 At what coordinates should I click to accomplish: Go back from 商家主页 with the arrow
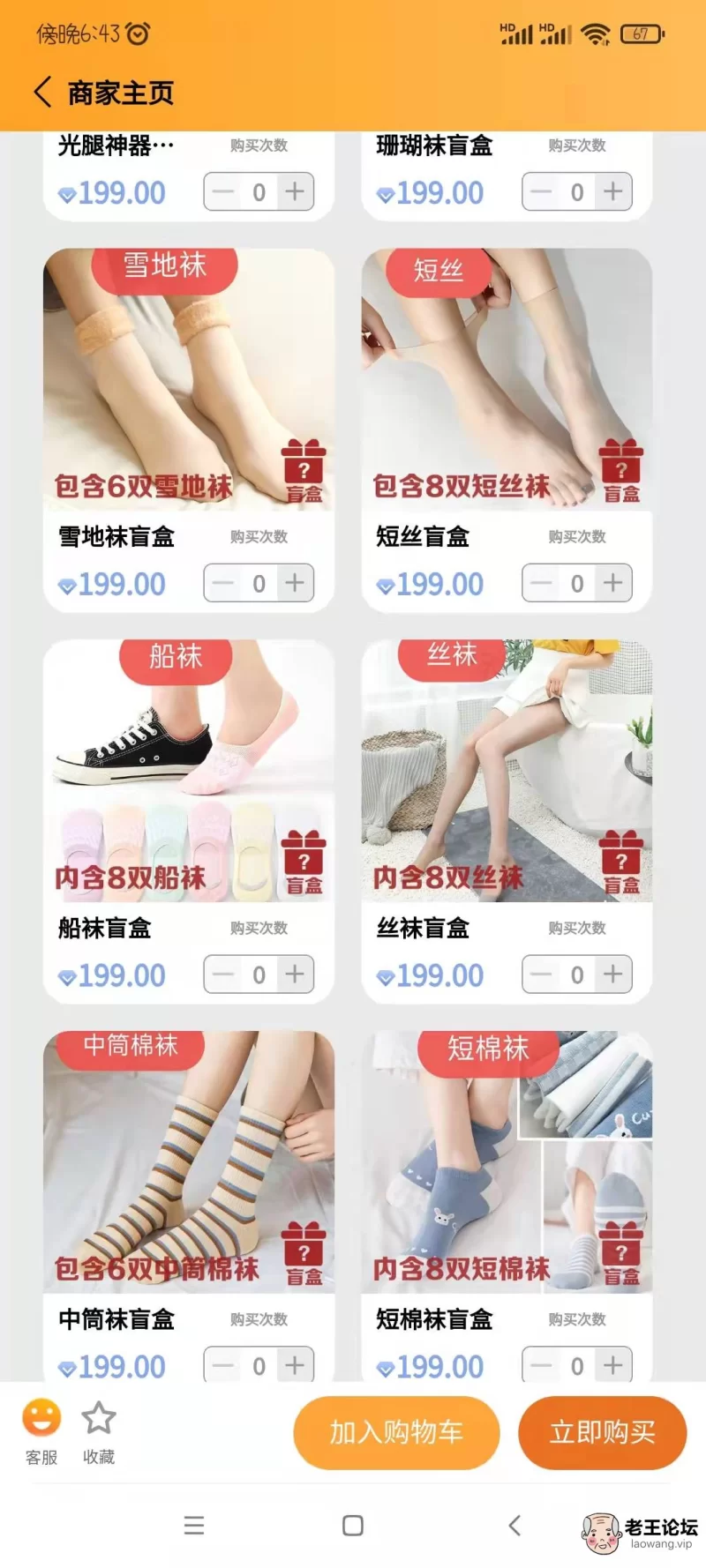42,92
